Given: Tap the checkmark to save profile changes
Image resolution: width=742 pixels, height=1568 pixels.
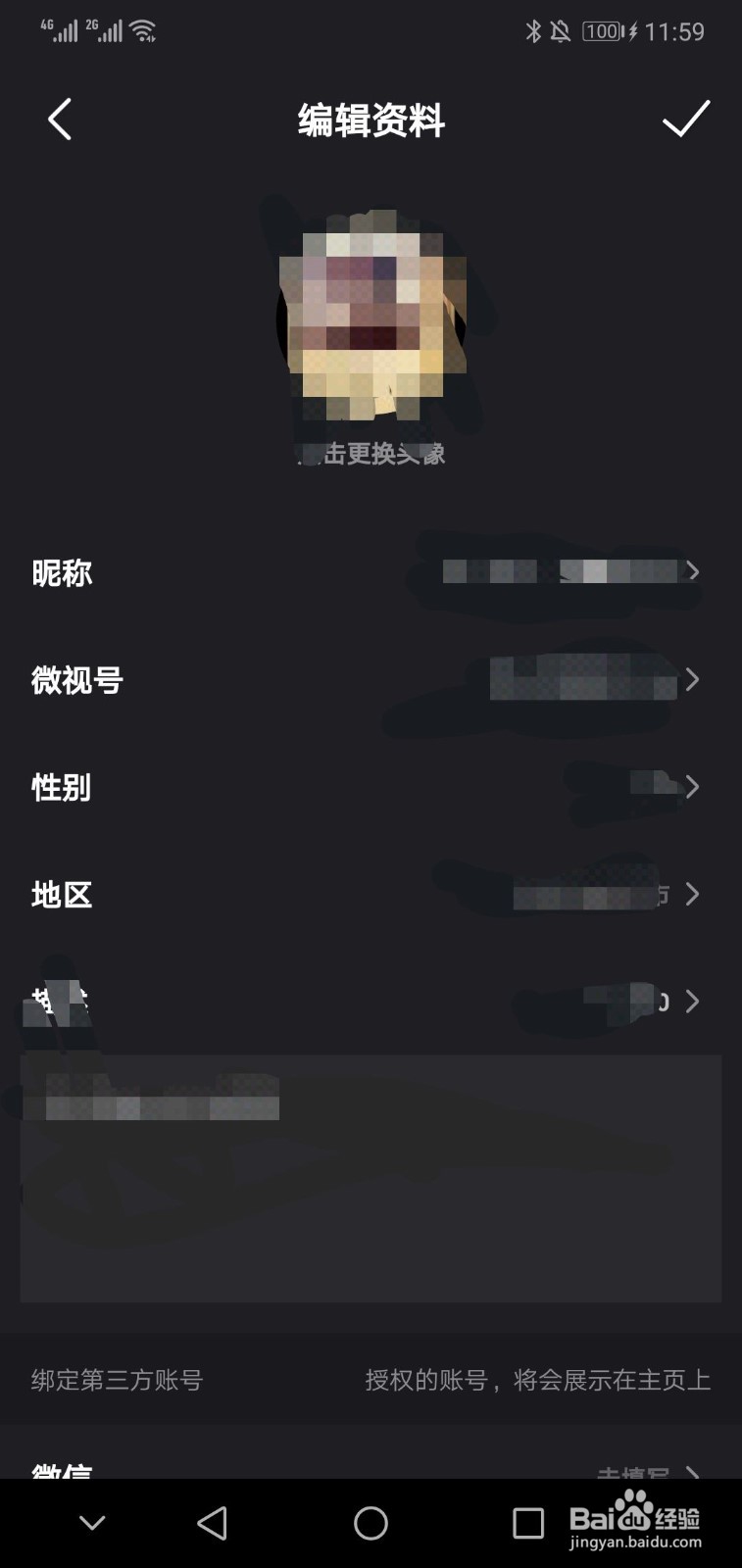Looking at the screenshot, I should click(x=686, y=120).
